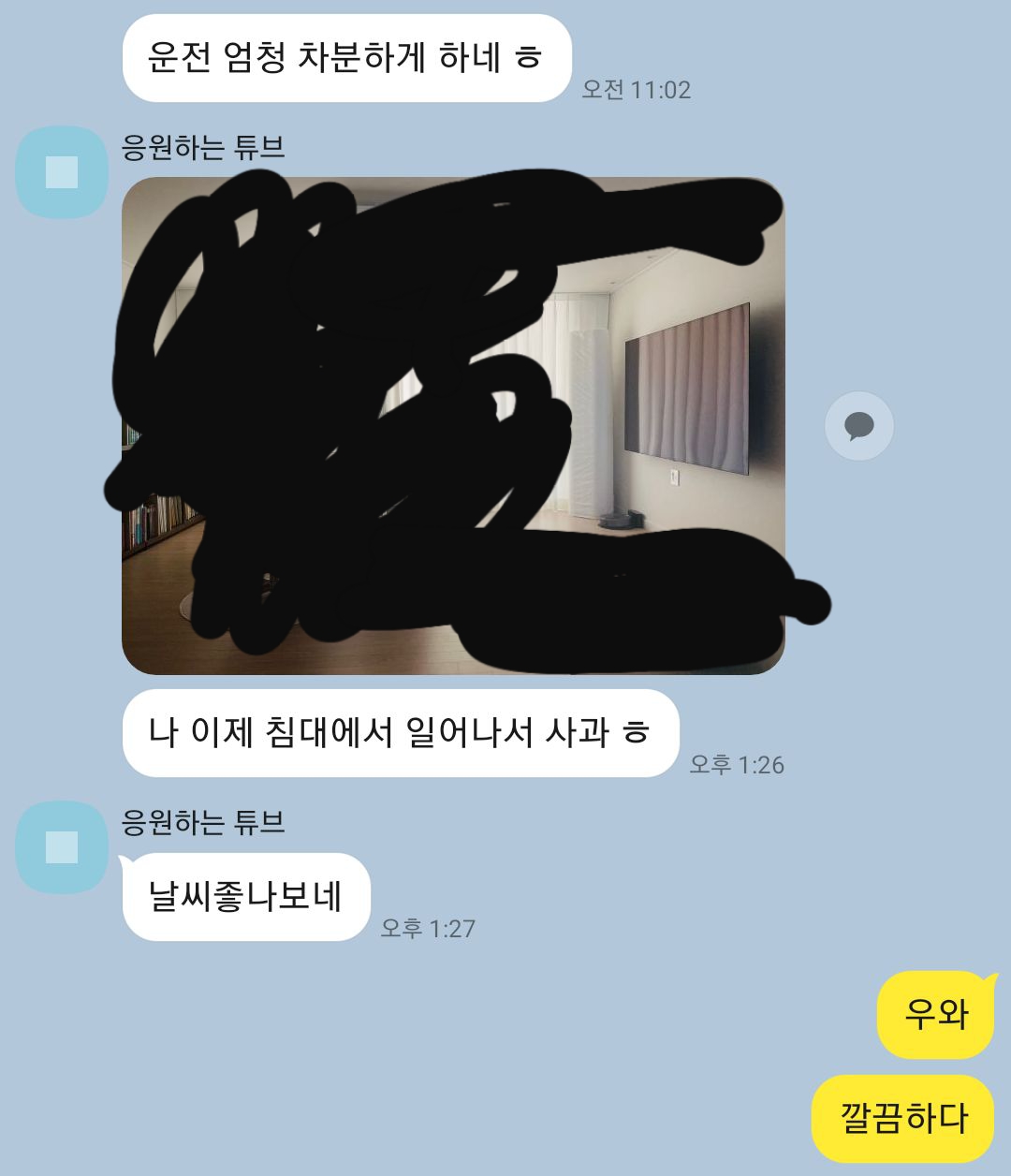Open the shared living room photo
This screenshot has width=1011, height=1176.
click(x=453, y=426)
